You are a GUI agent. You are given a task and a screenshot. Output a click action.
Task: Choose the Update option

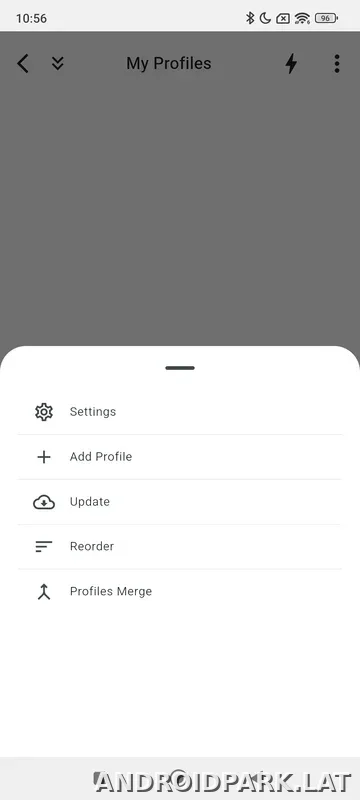pyautogui.click(x=180, y=502)
